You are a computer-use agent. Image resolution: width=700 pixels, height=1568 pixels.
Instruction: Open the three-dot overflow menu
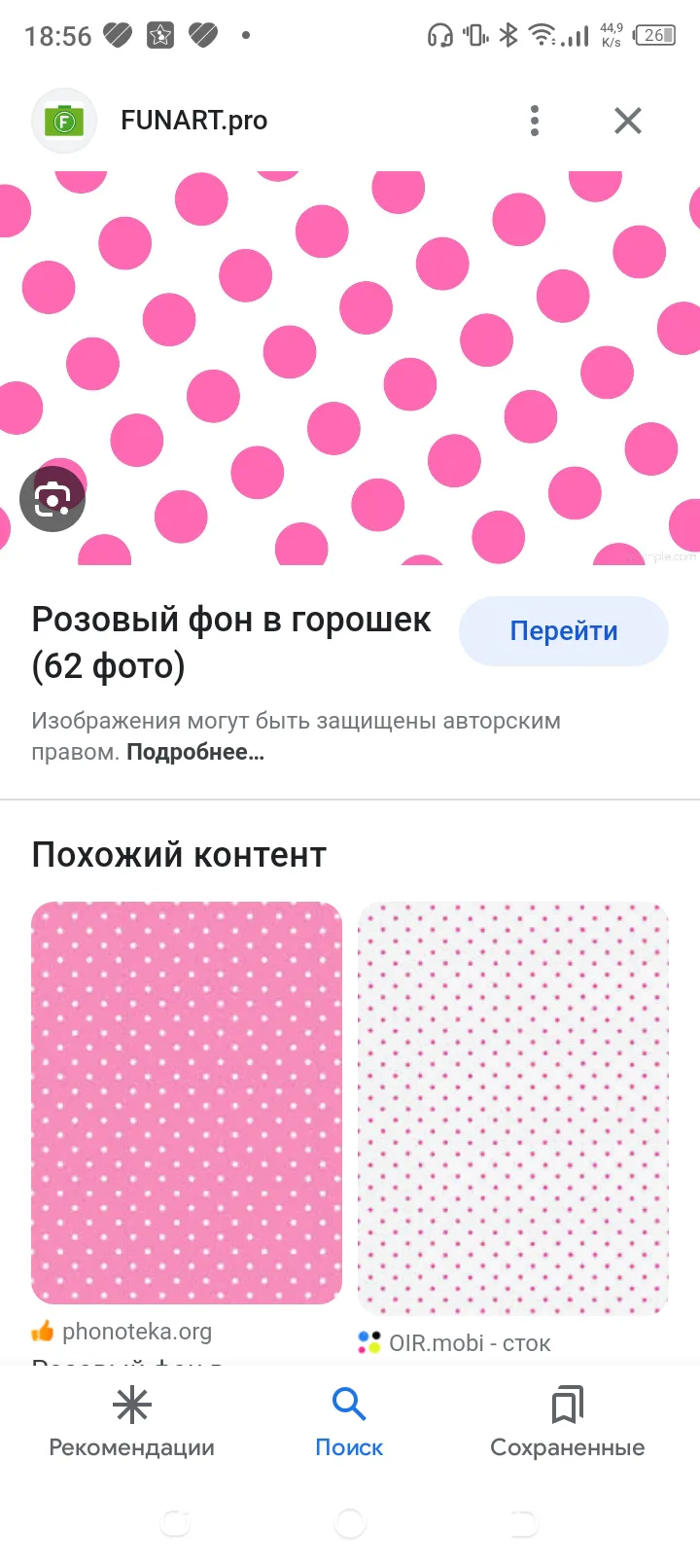coord(534,121)
